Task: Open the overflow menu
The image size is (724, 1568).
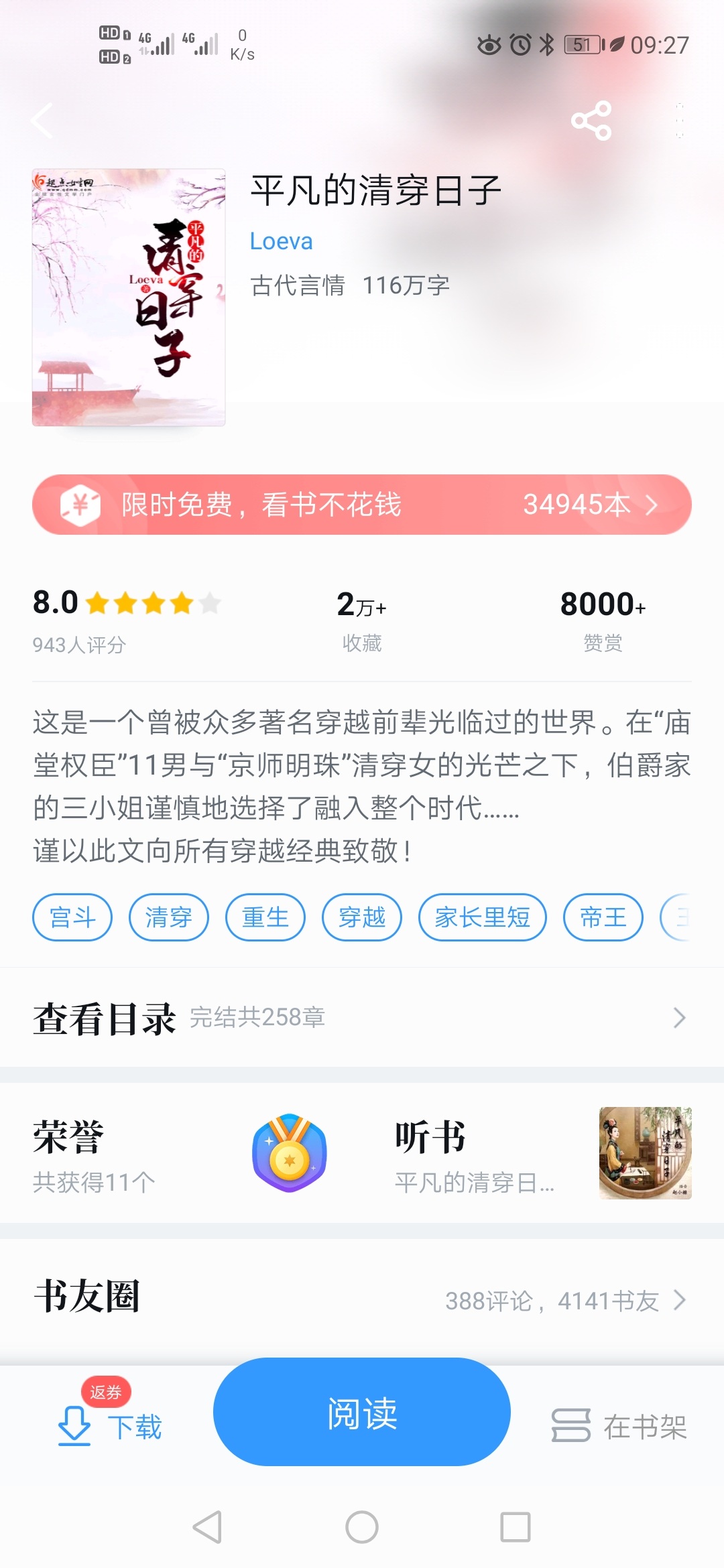Action: (x=679, y=121)
